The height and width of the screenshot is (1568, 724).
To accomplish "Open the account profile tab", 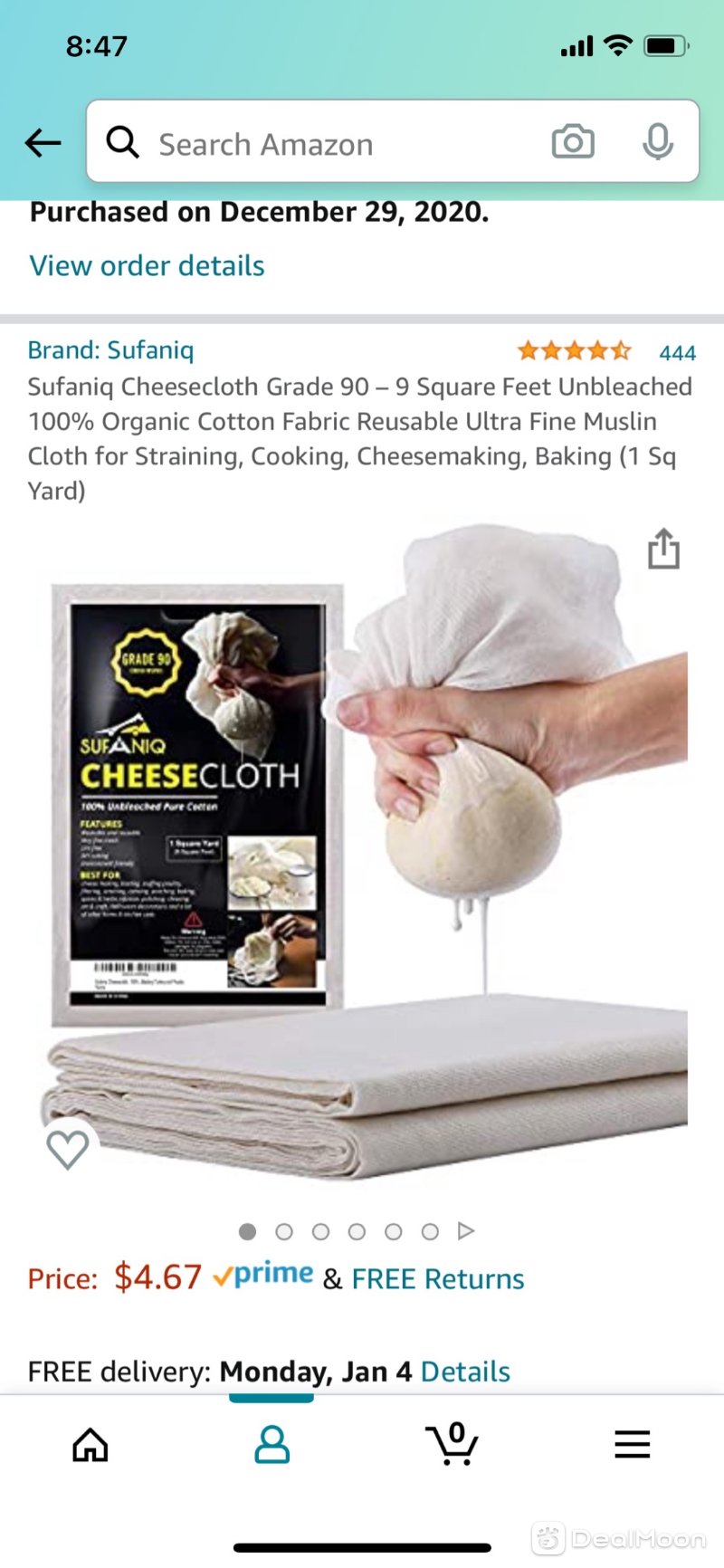I will 271,1445.
